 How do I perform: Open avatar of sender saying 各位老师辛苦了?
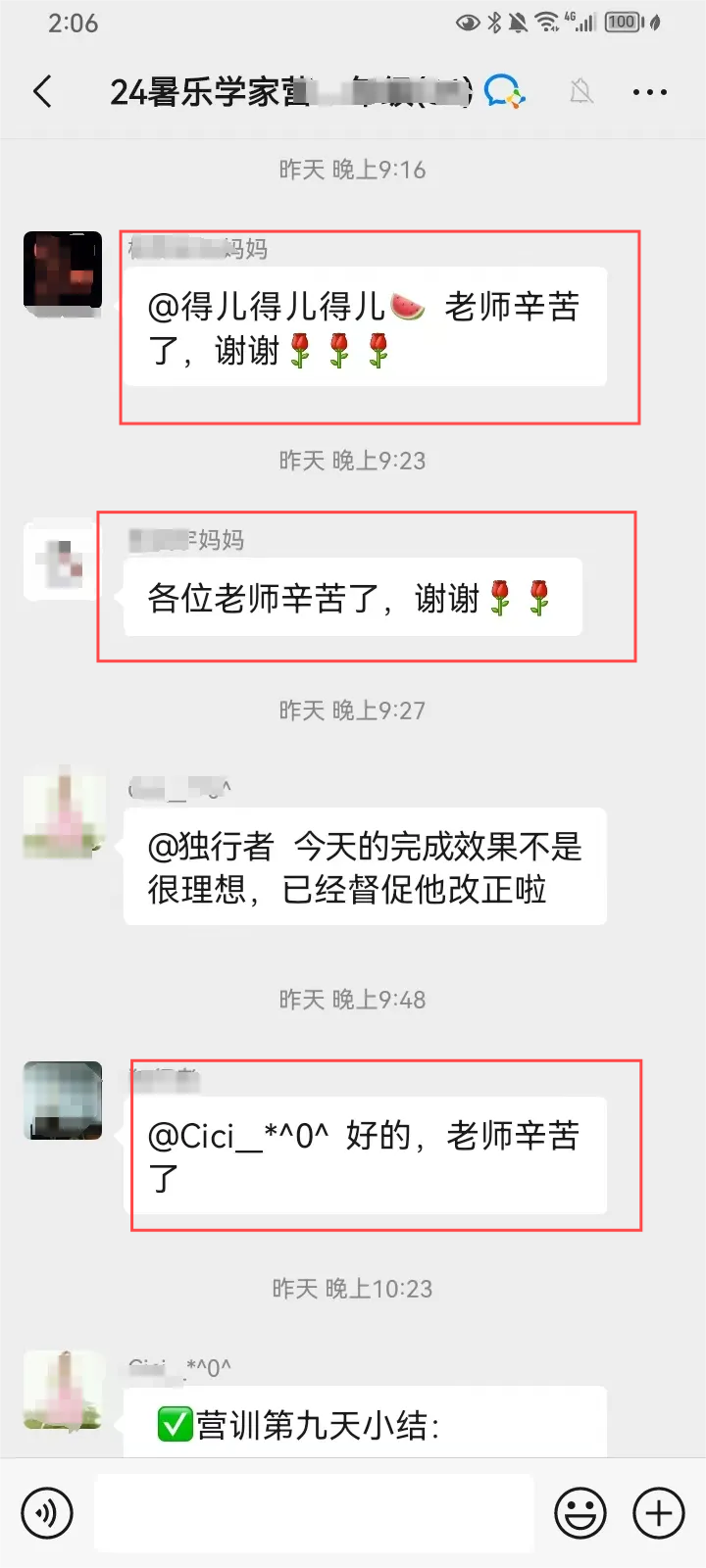click(x=63, y=561)
